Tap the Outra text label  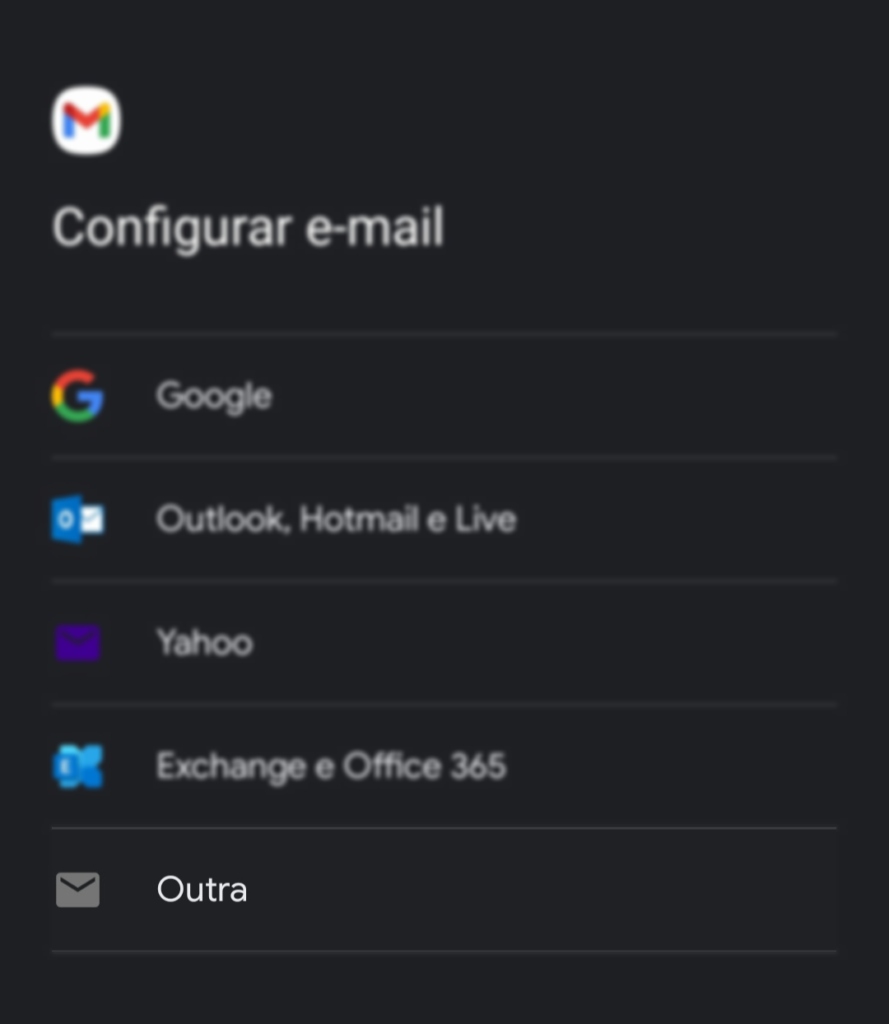click(x=201, y=888)
